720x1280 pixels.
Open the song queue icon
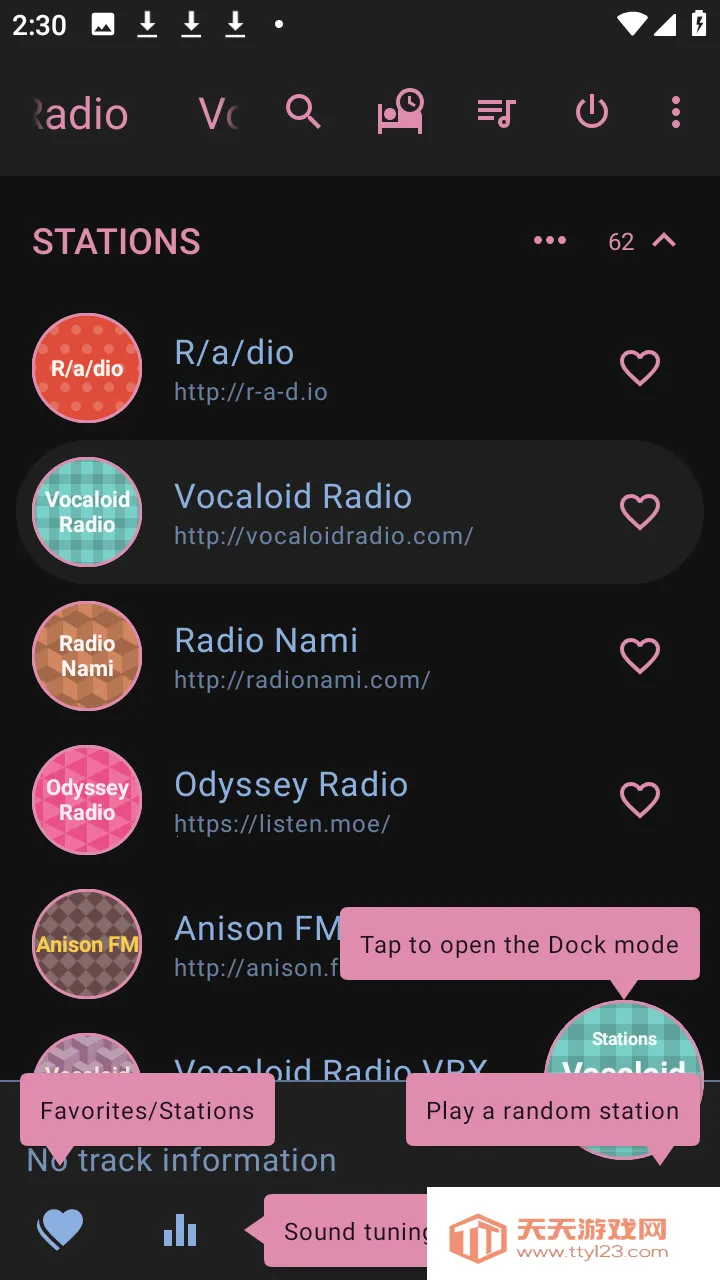click(x=495, y=113)
